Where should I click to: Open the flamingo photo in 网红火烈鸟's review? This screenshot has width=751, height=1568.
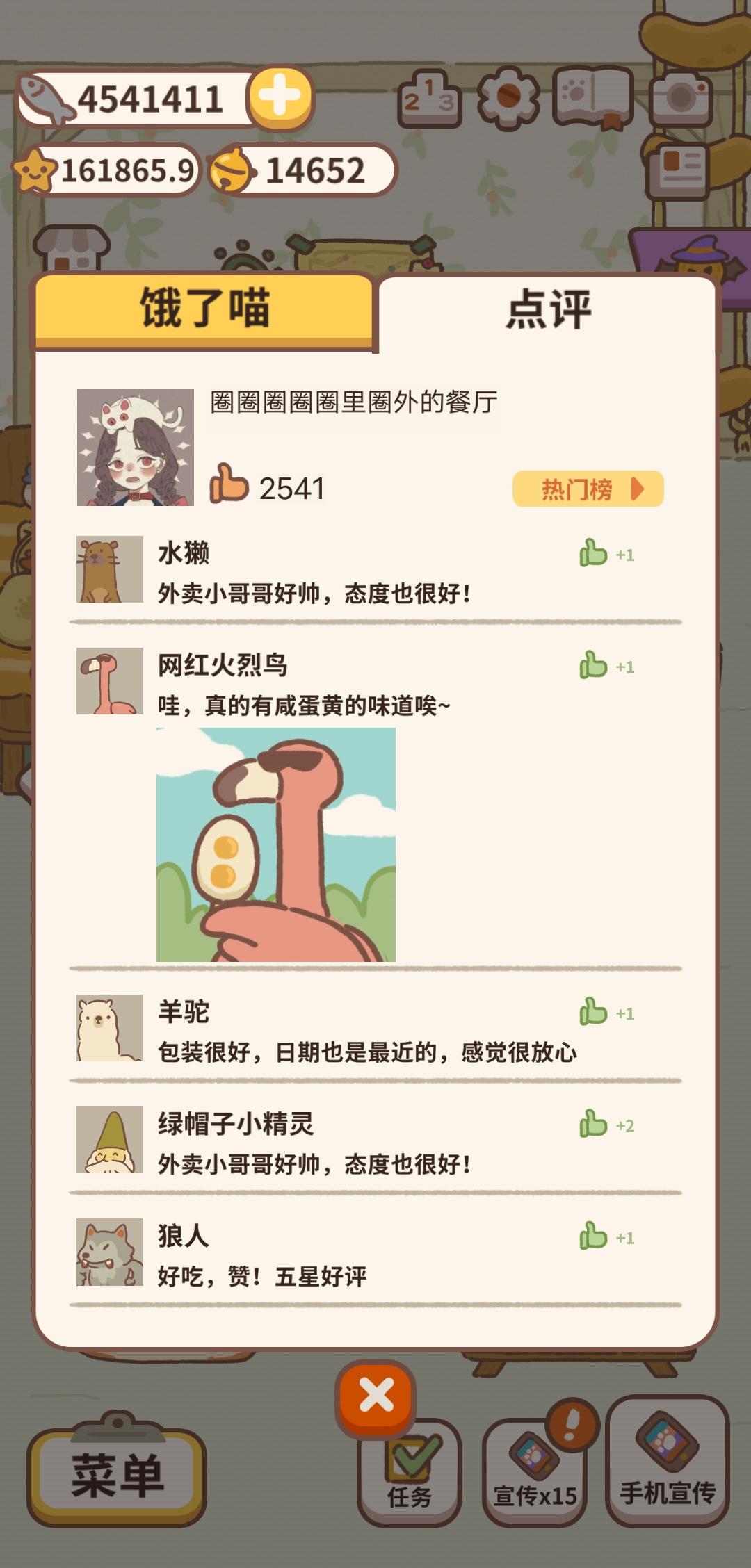[276, 844]
